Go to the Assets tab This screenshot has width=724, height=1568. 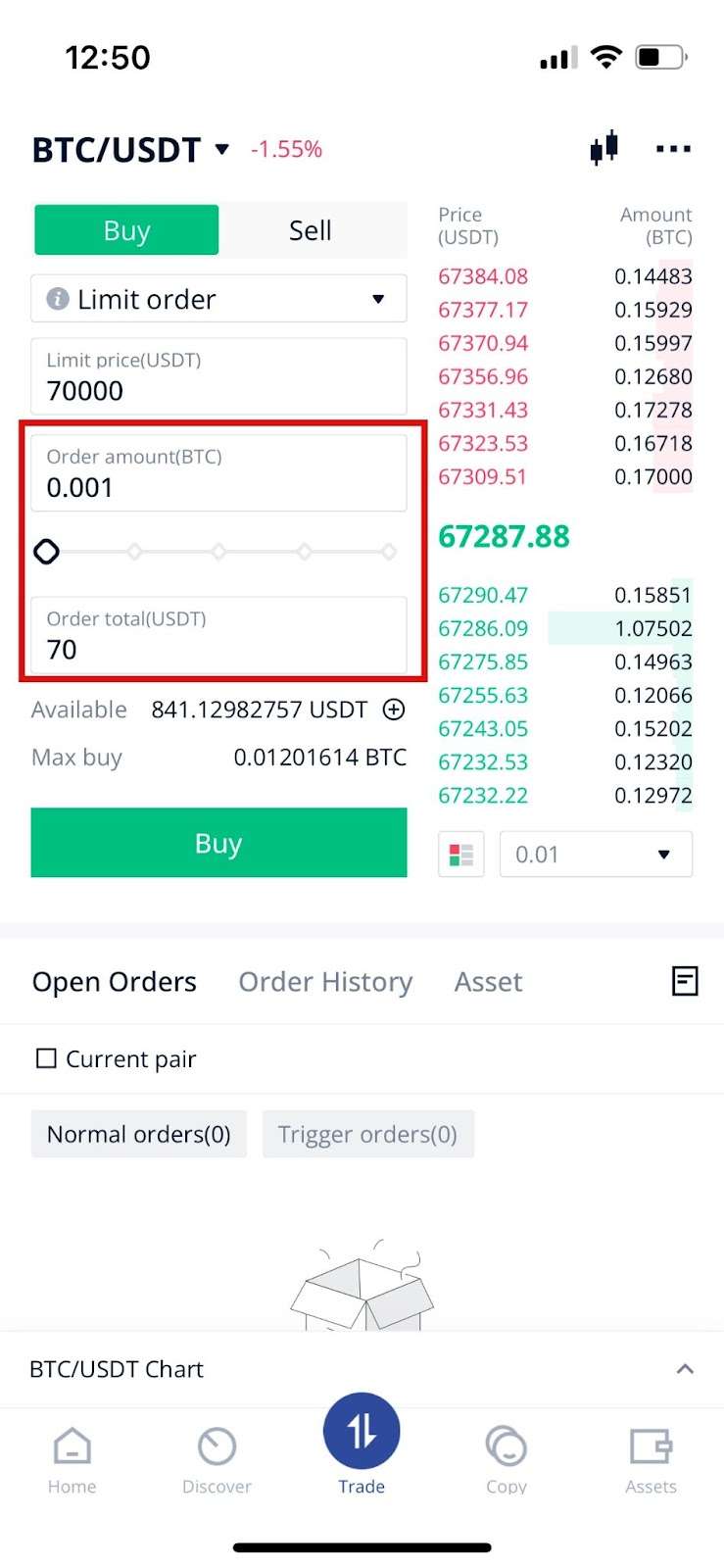[x=651, y=1460]
